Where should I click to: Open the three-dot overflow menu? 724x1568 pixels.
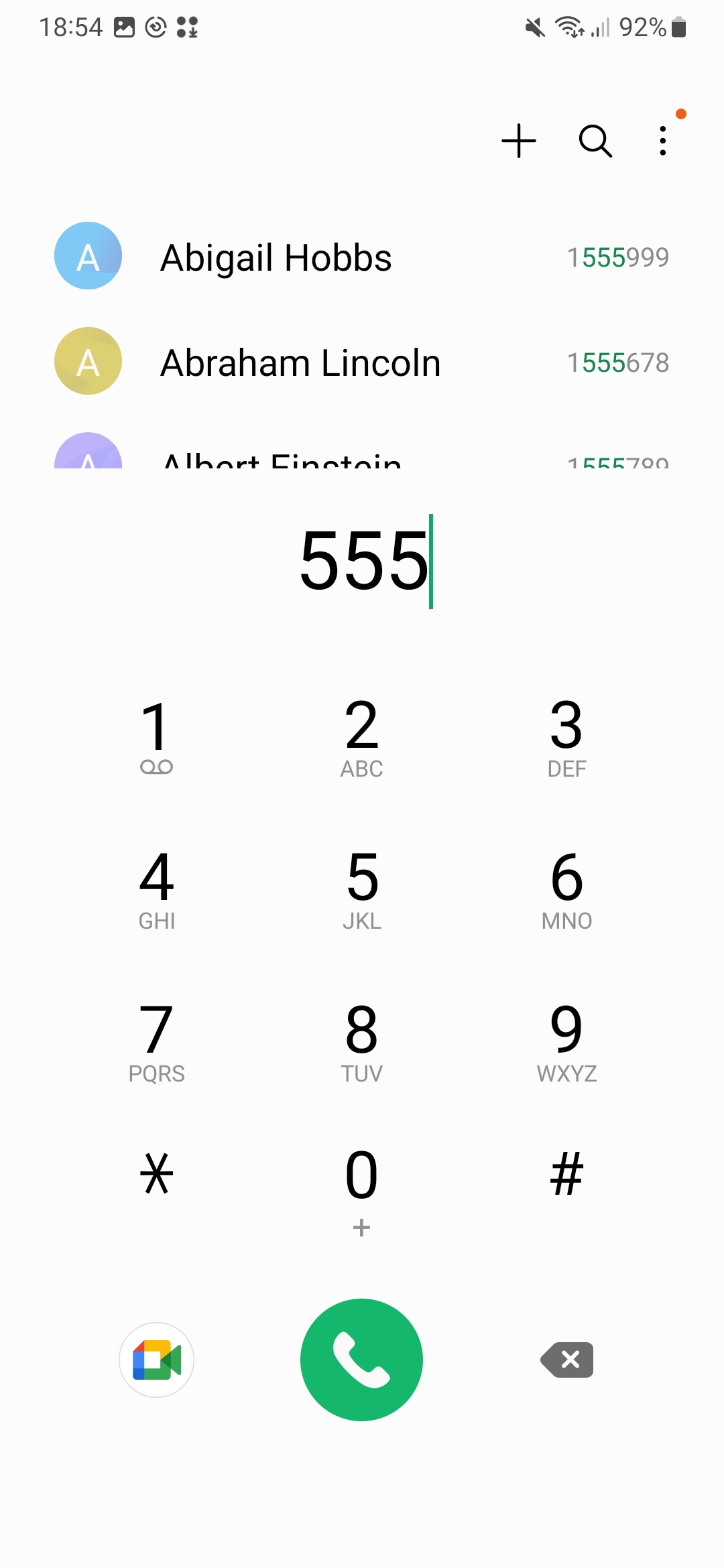[663, 141]
